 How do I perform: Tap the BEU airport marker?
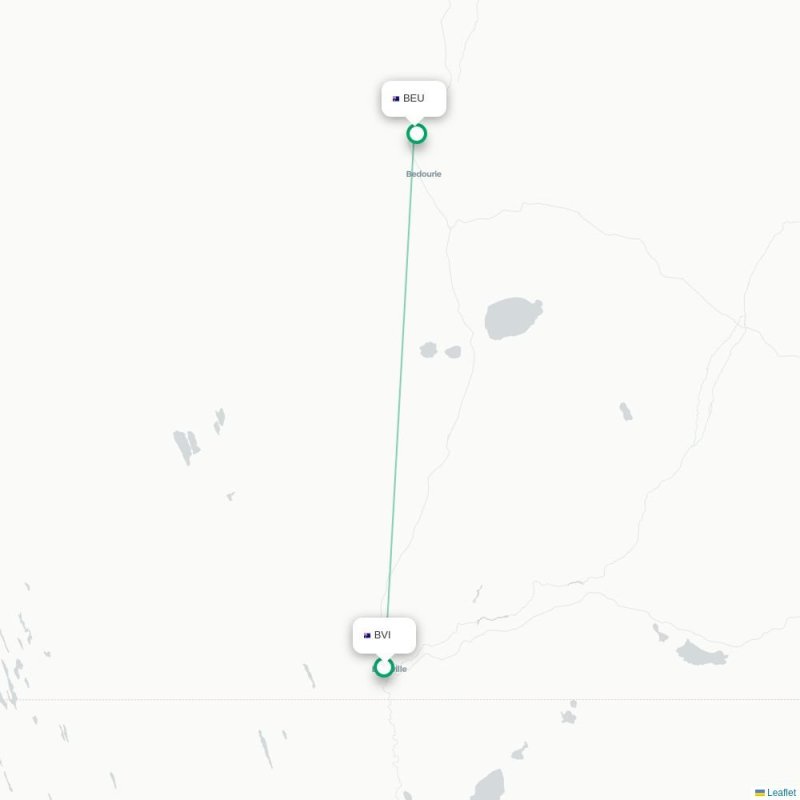pos(416,133)
